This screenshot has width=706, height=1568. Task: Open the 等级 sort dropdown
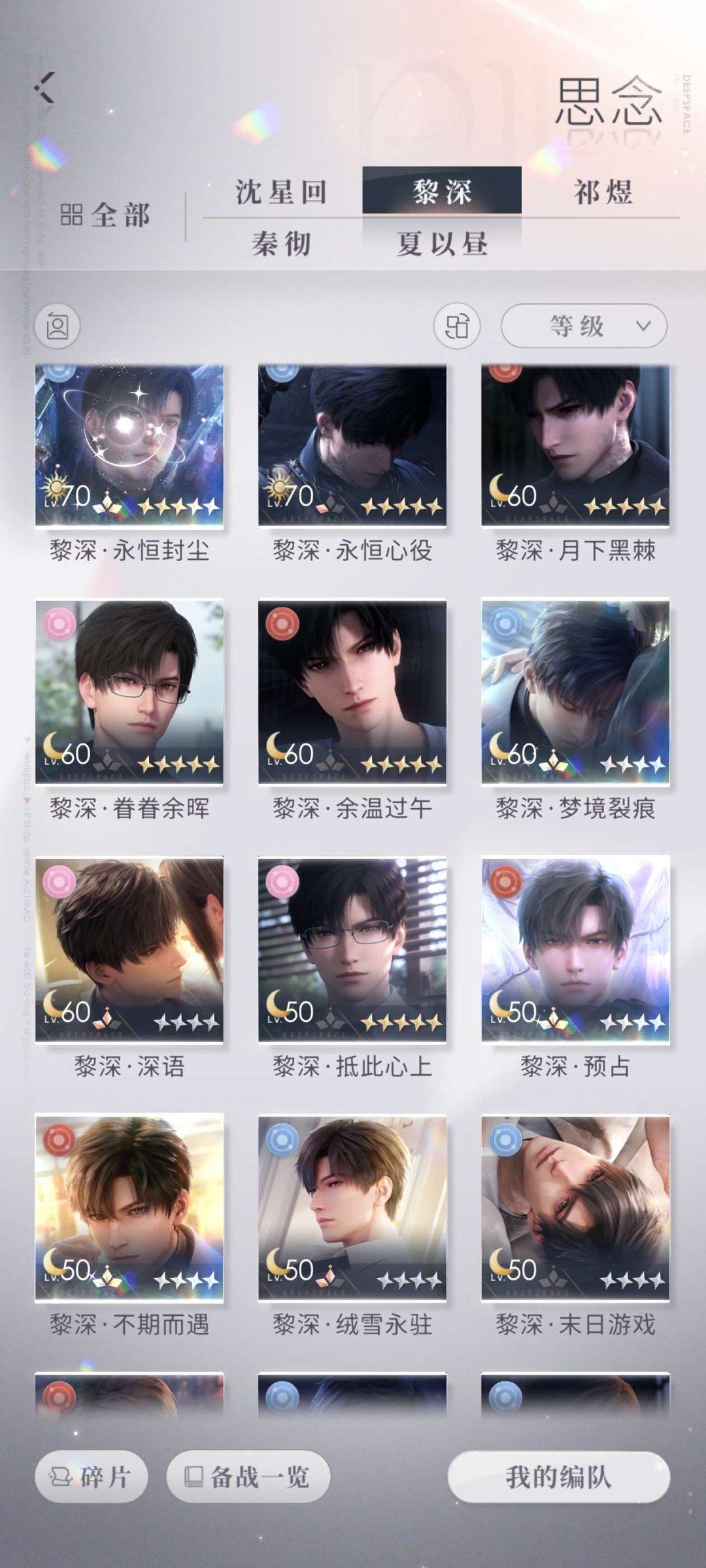click(583, 325)
